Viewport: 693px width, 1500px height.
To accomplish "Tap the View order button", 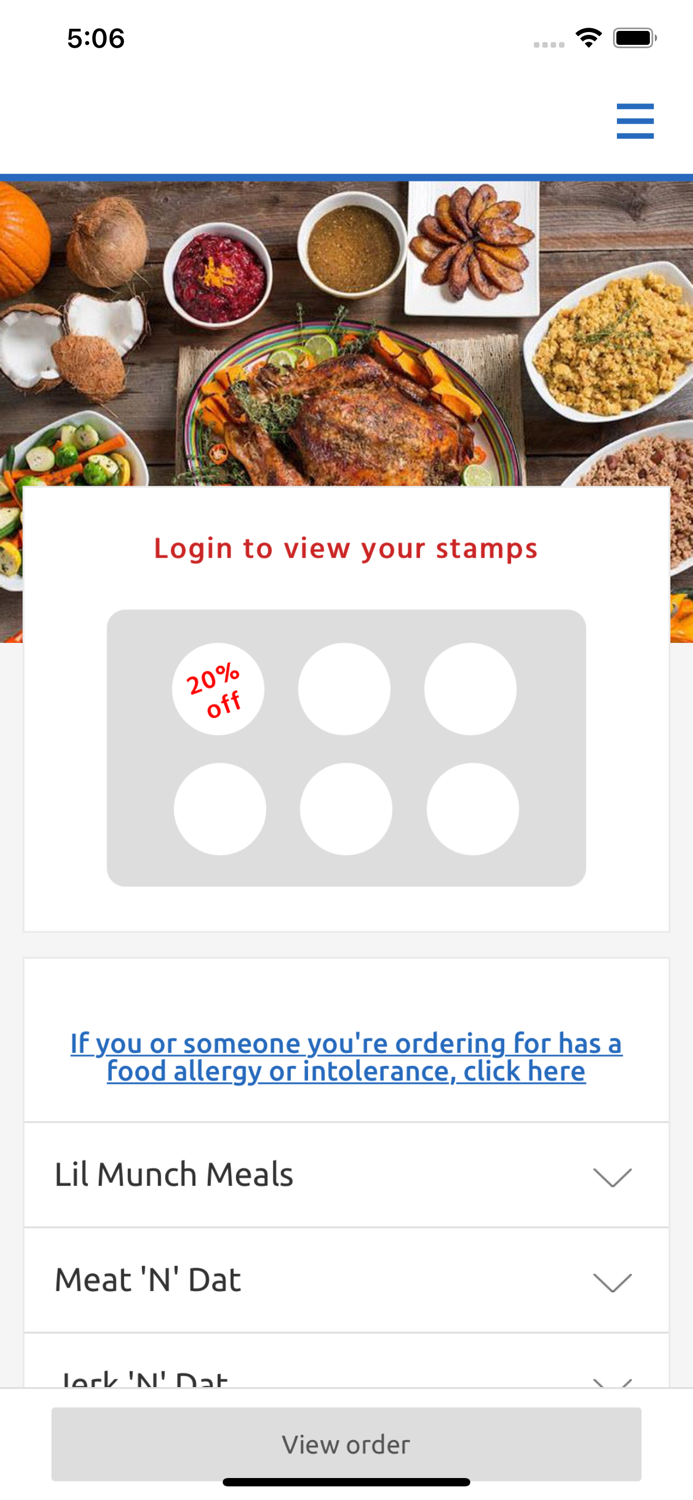I will tap(346, 1444).
